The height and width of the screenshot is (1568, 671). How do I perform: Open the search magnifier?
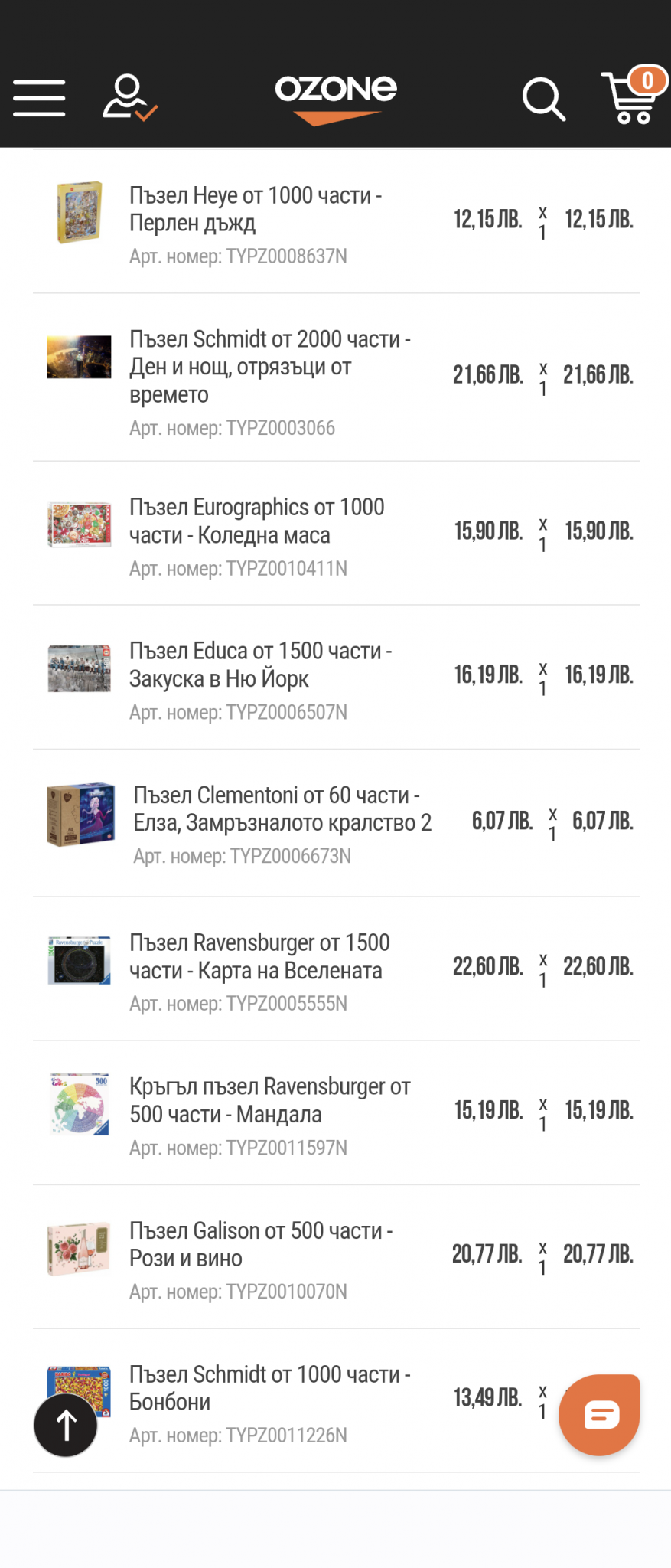pyautogui.click(x=543, y=99)
